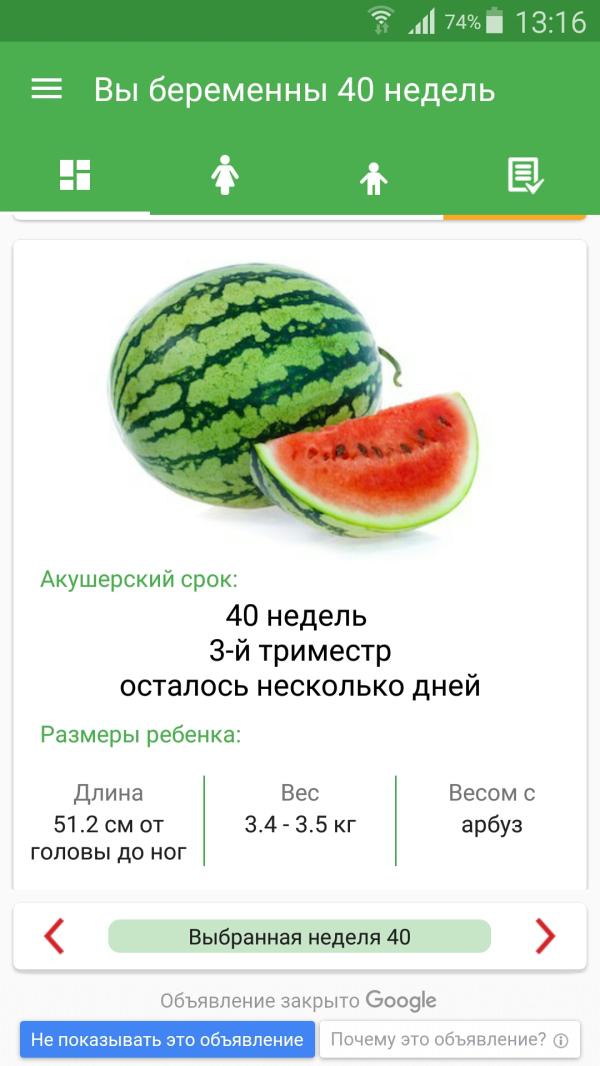Viewport: 600px width, 1066px height.
Task: Switch to the checklist tab
Action: [524, 176]
